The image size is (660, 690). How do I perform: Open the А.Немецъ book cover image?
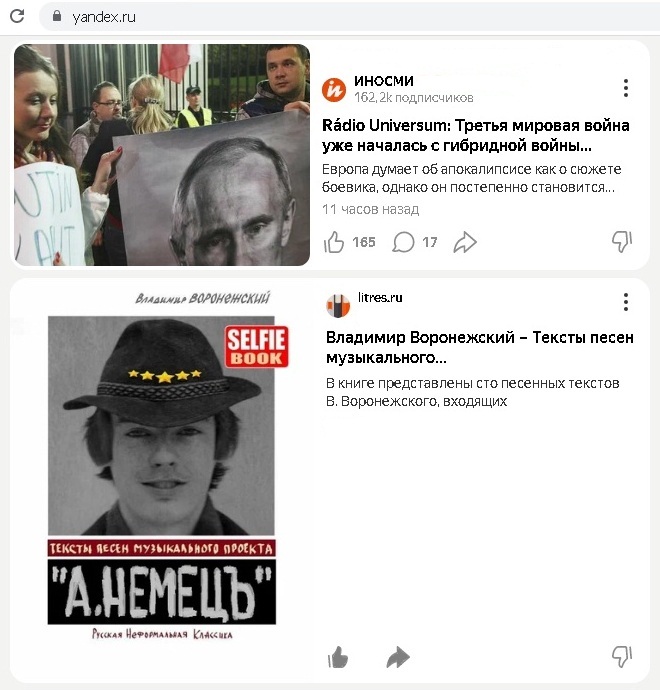pos(161,470)
